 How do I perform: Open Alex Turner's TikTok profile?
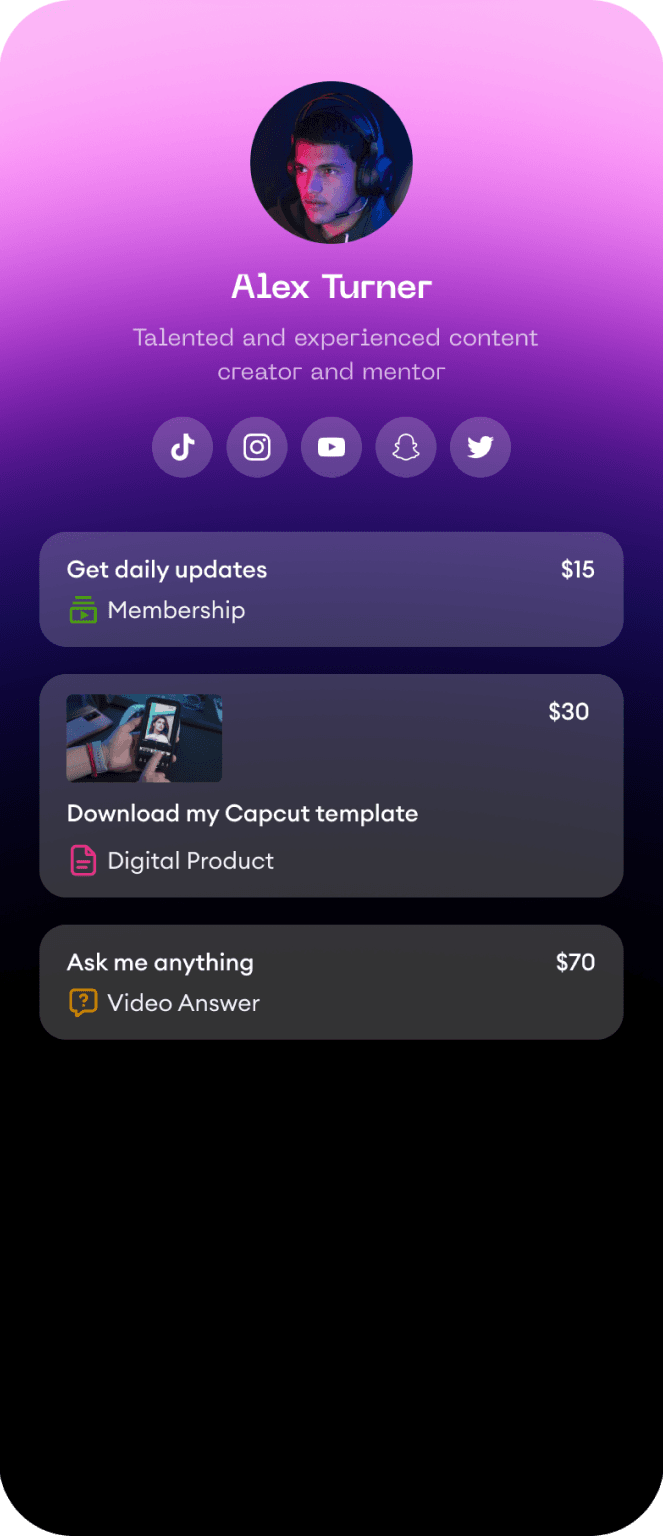[x=182, y=447]
